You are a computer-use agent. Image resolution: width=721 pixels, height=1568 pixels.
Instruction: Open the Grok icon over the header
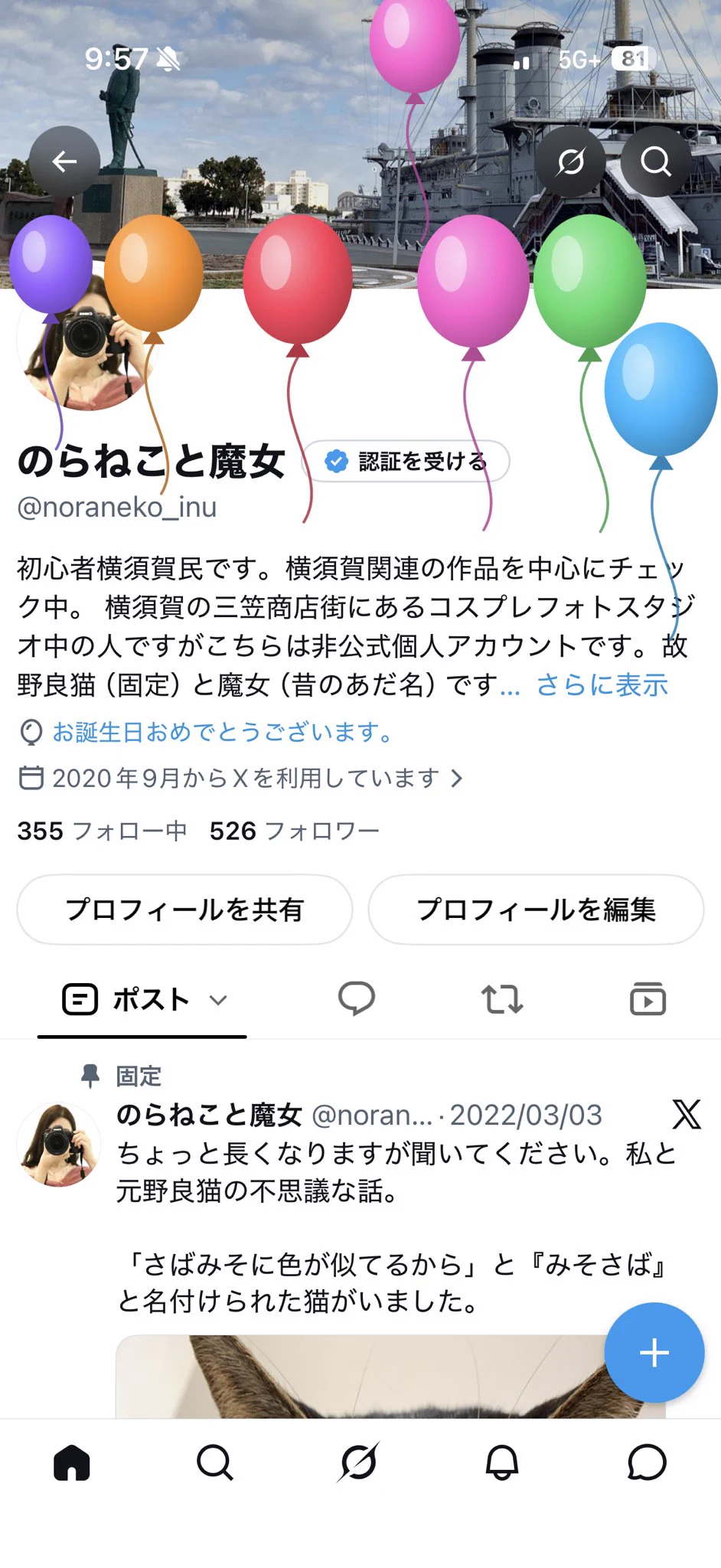coord(571,162)
